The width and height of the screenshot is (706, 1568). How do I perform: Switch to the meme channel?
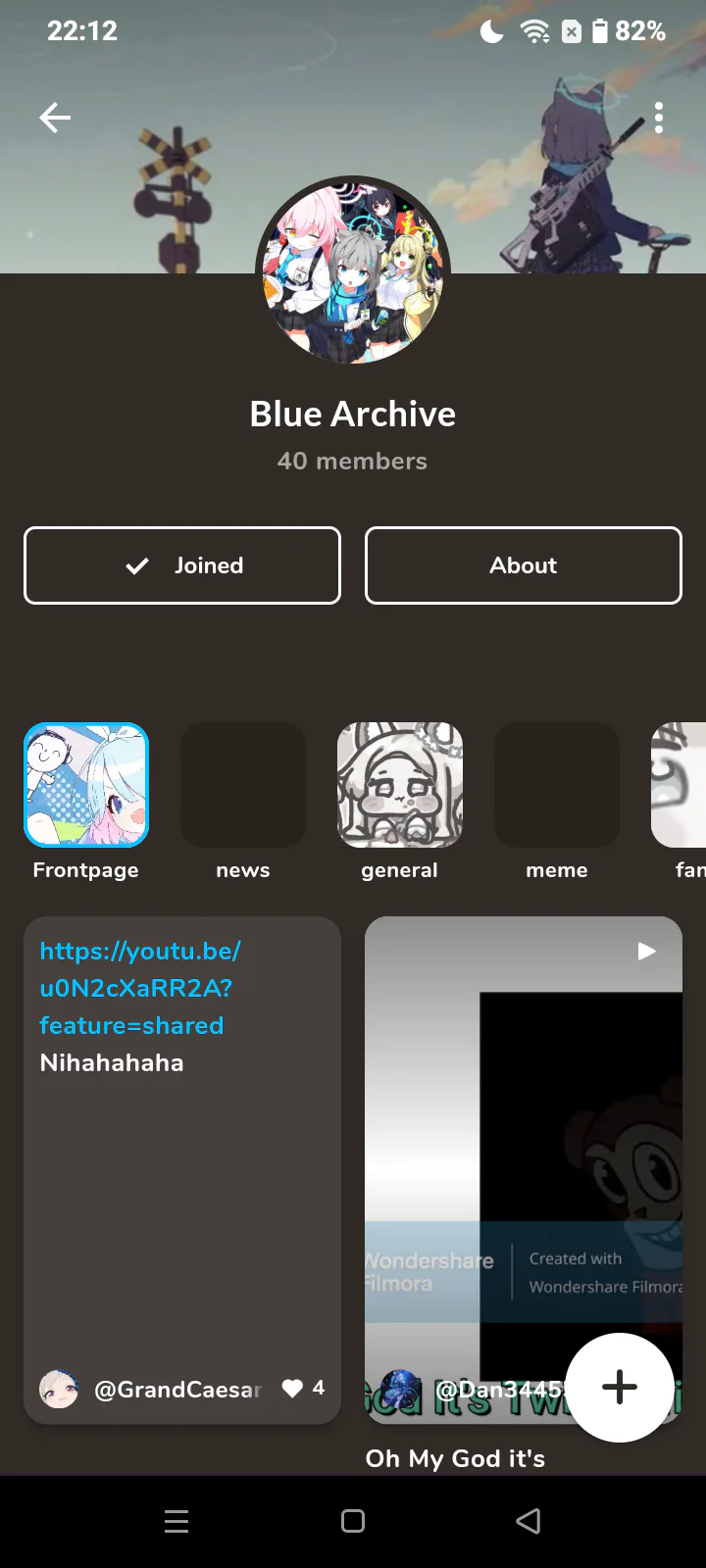tap(557, 785)
